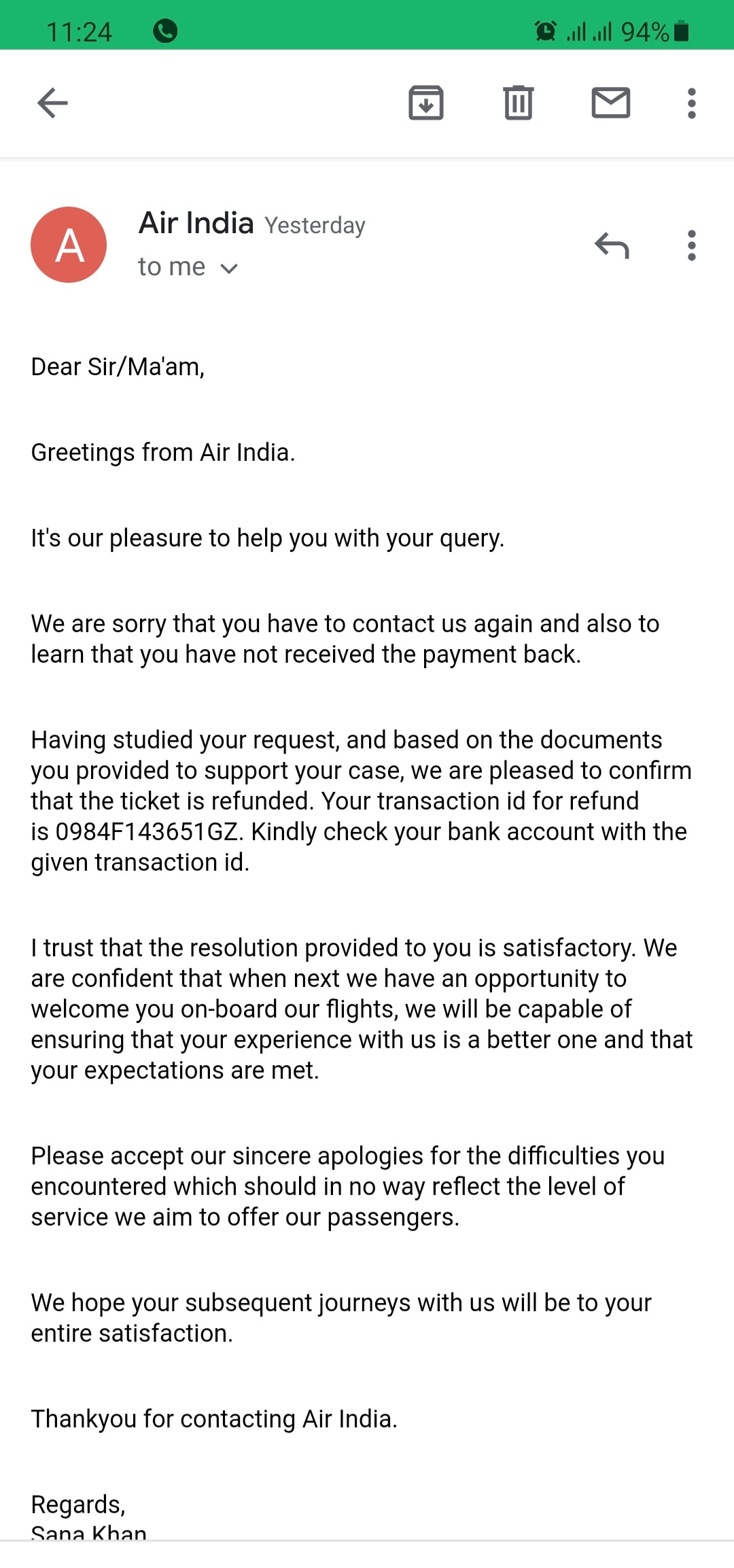
Task: Open the top toolbar overflow menu
Action: tap(691, 103)
